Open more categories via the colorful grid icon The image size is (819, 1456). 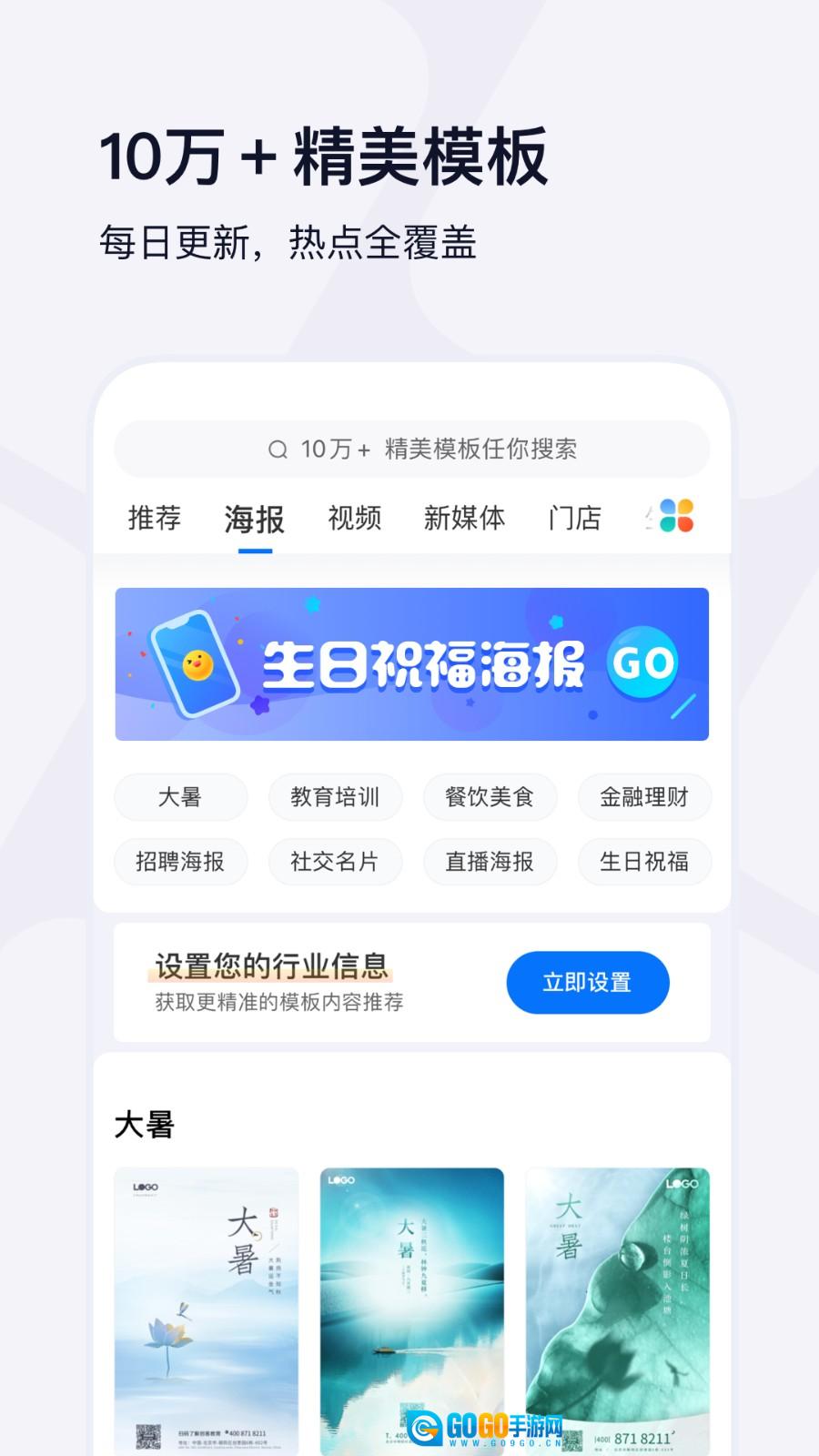(x=674, y=517)
